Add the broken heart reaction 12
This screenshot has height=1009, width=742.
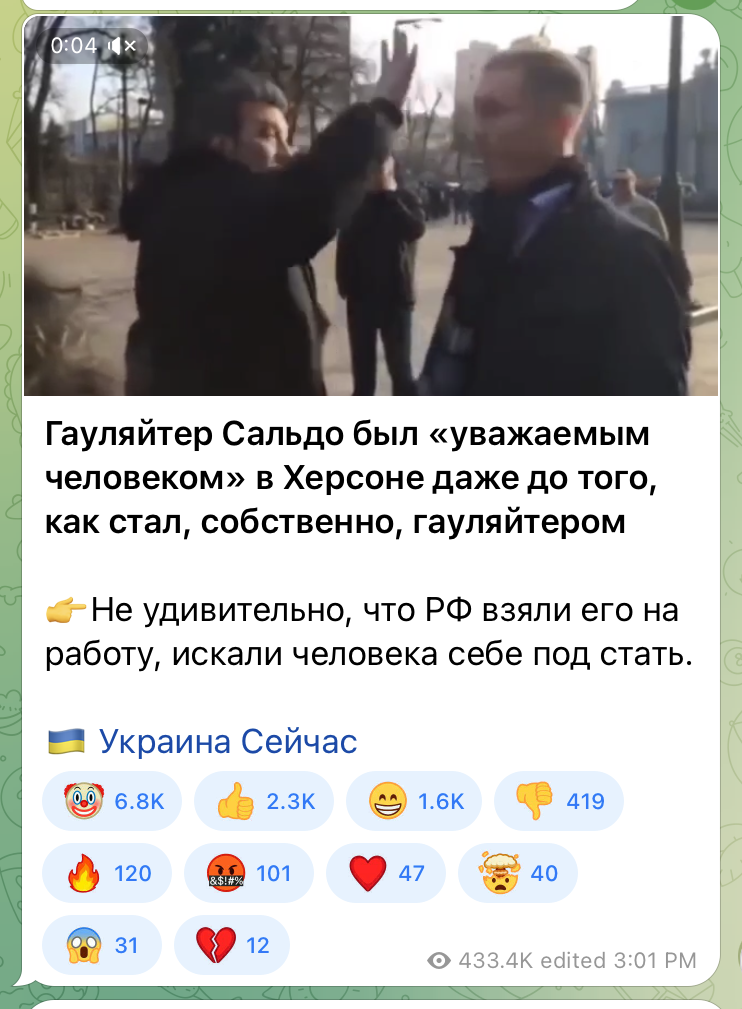pyautogui.click(x=231, y=944)
